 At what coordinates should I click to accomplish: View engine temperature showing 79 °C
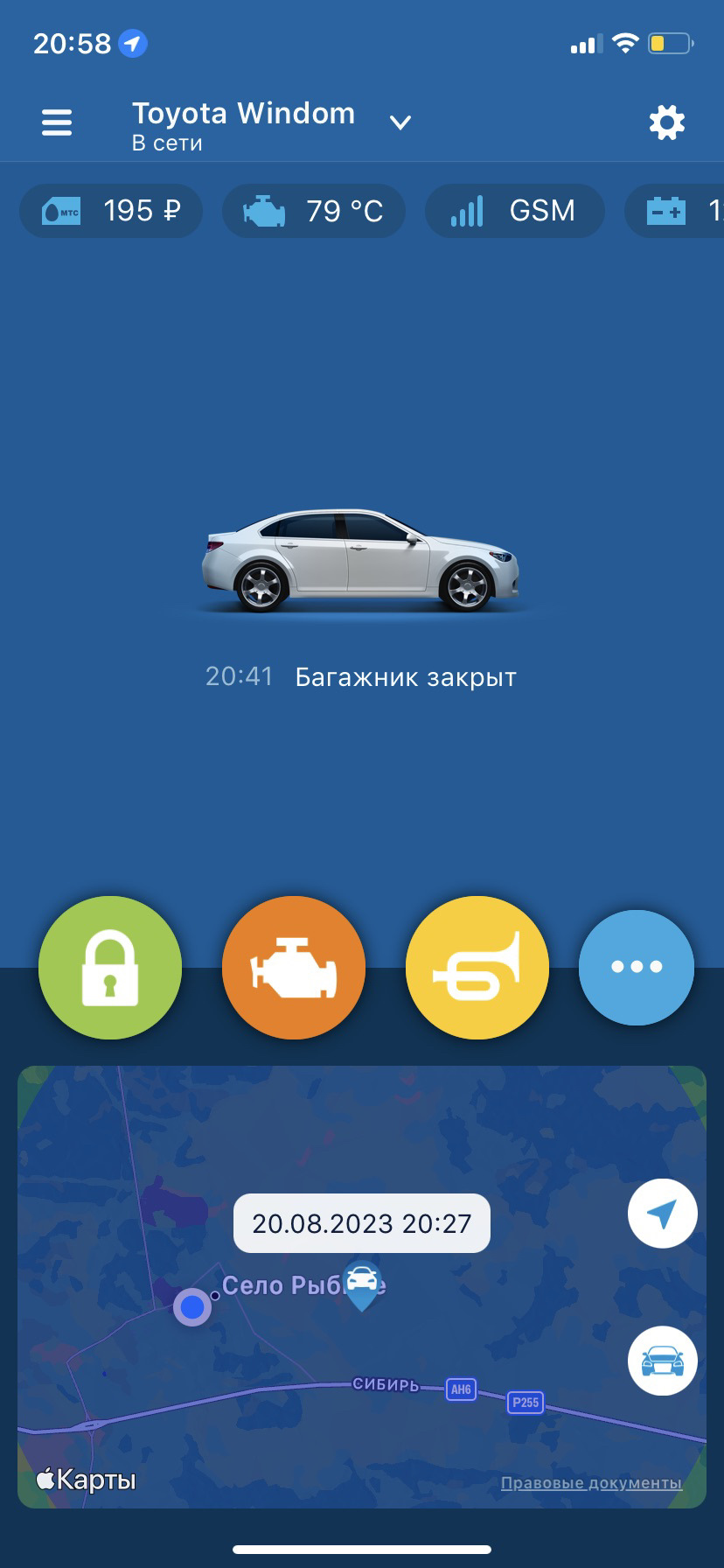(313, 210)
